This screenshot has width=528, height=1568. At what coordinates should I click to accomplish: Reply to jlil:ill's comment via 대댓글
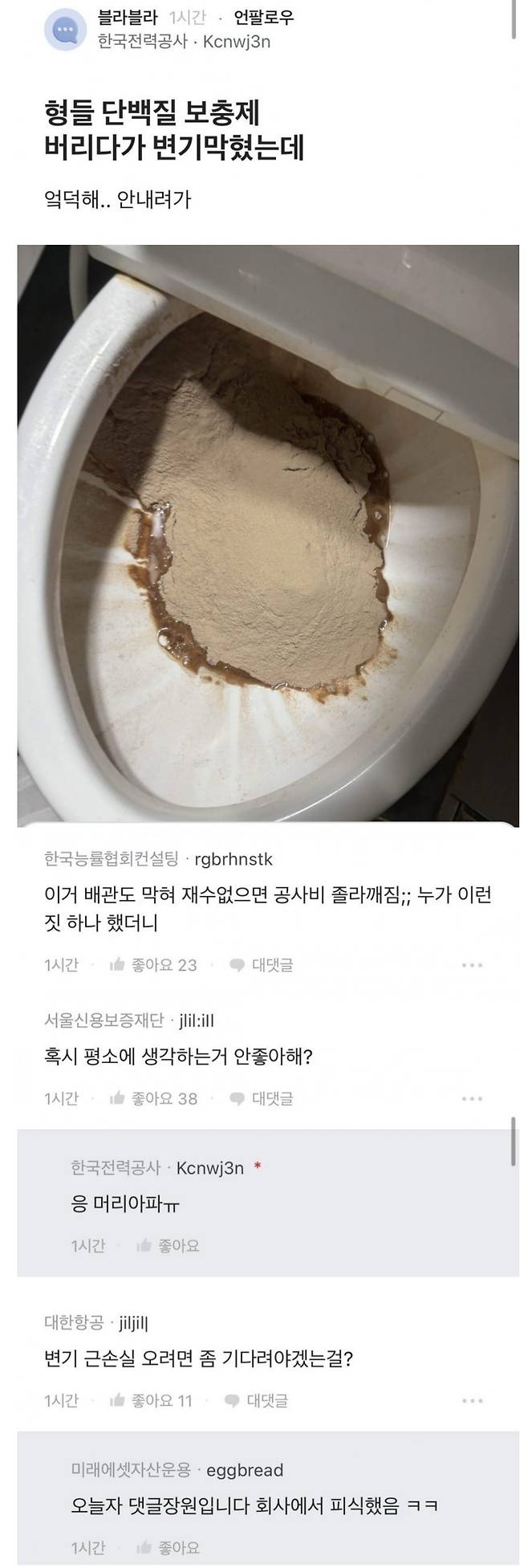tap(262, 1098)
